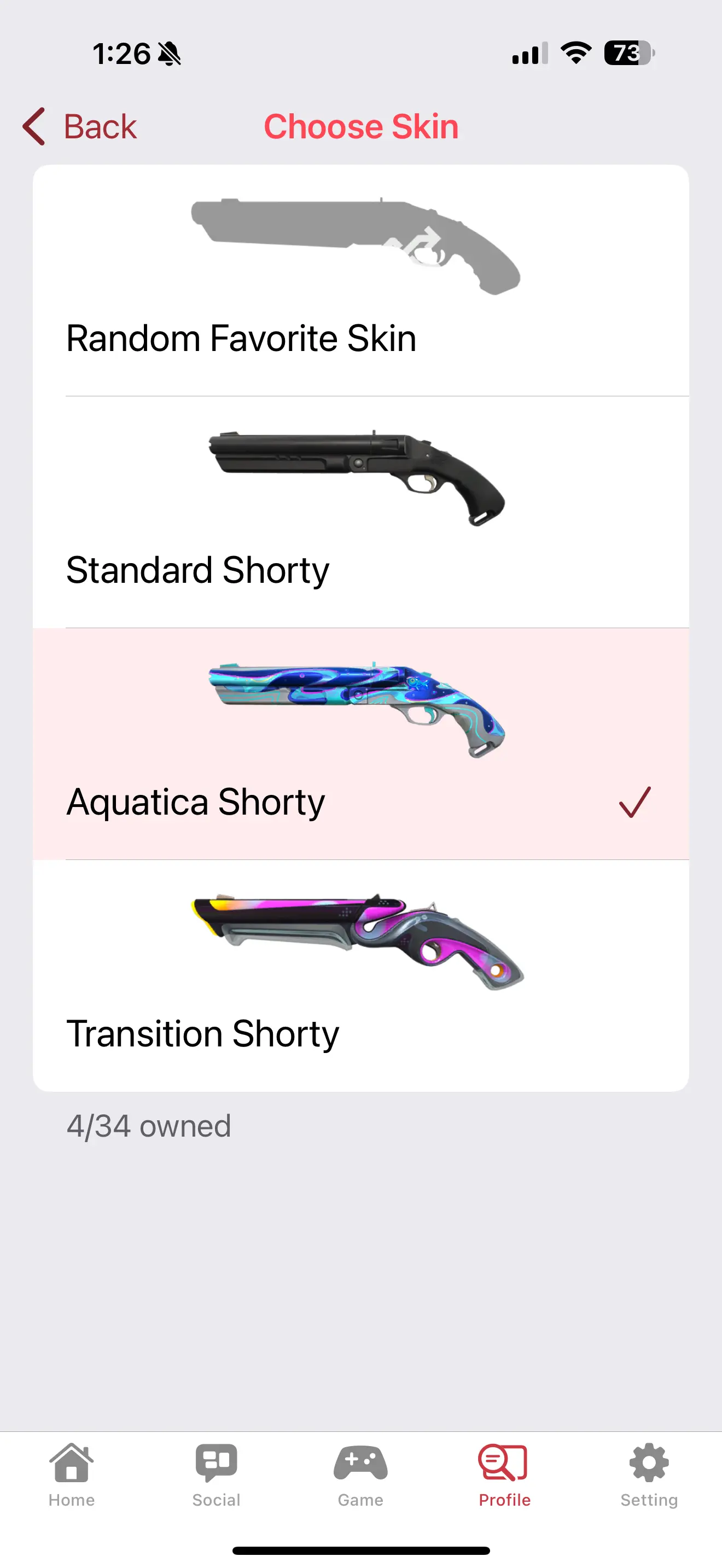
Task: Go back to the previous screen
Action: pyautogui.click(x=80, y=127)
